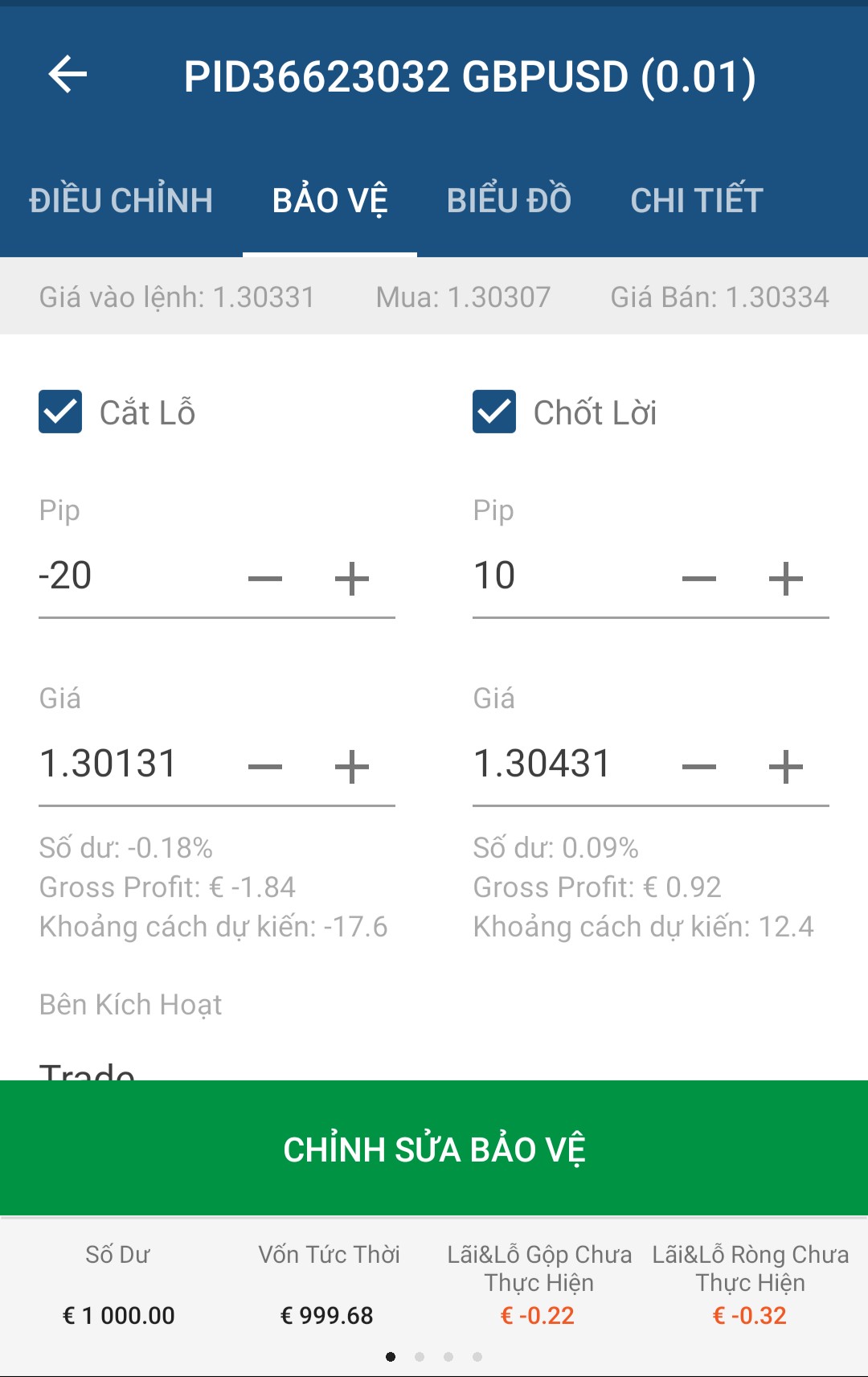Switch to the ĐIỀU CHỈNH tab
This screenshot has height=1377, width=868.
tap(121, 201)
